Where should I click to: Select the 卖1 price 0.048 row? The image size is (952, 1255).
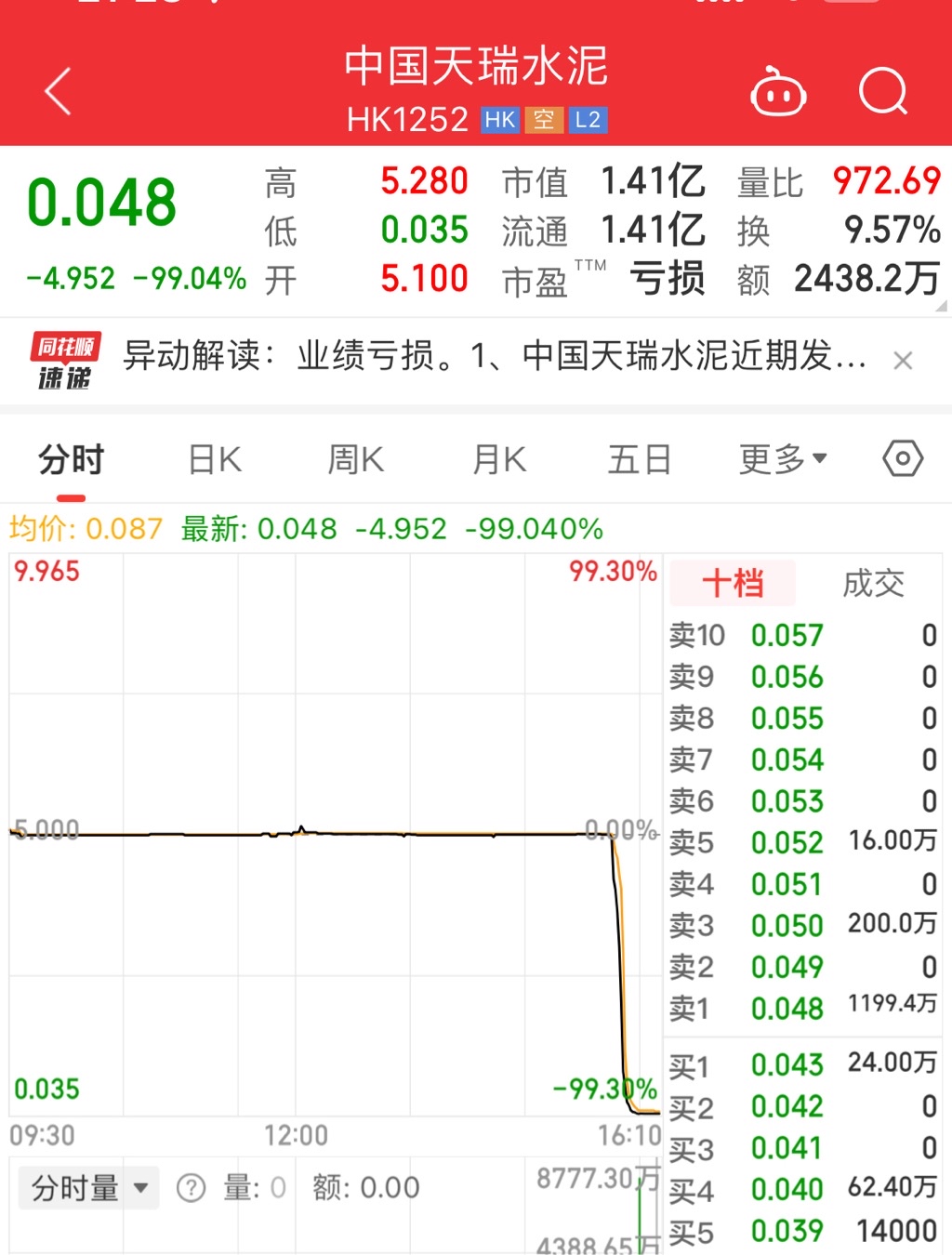(803, 1008)
